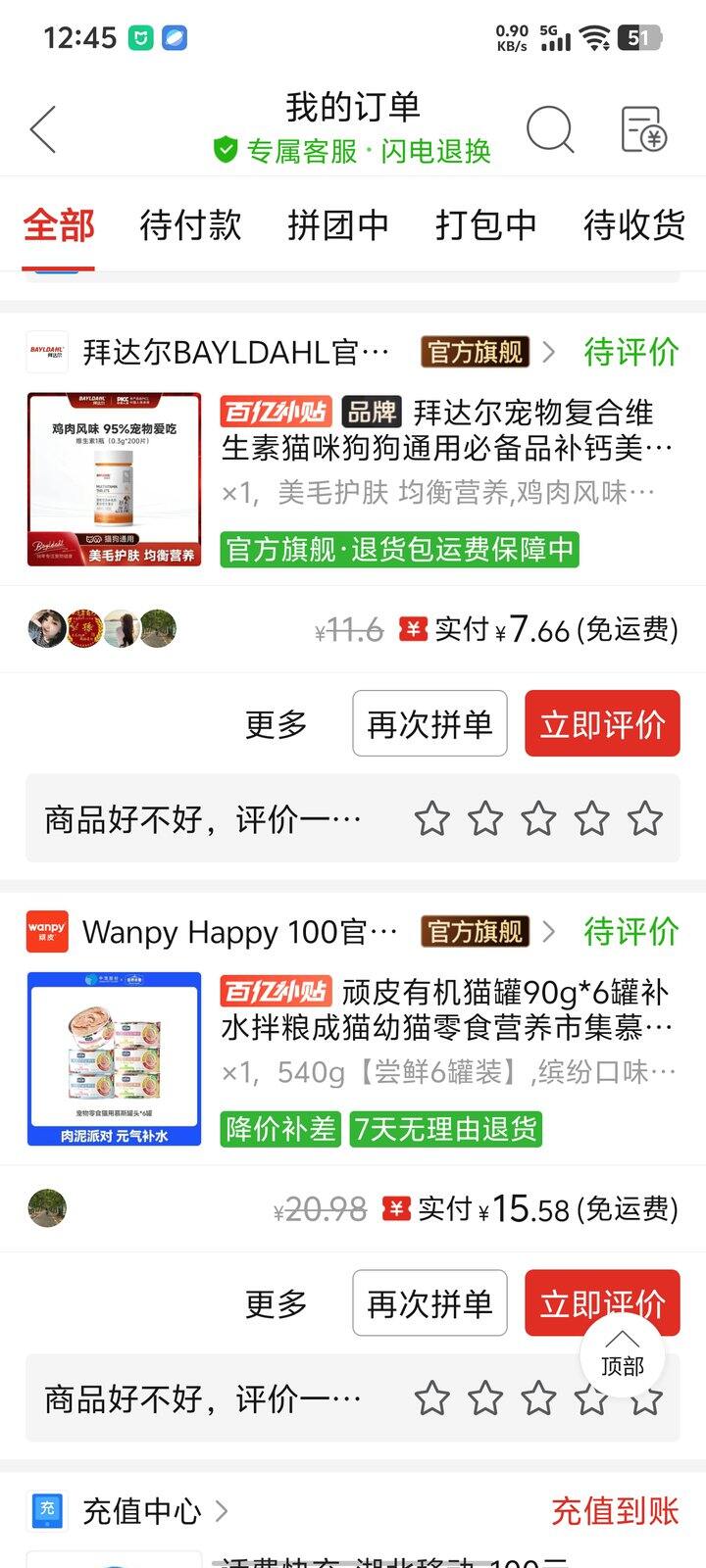Tap the middle star under 商品好不好
Viewport: 706px width, 1568px height.
pos(538,815)
